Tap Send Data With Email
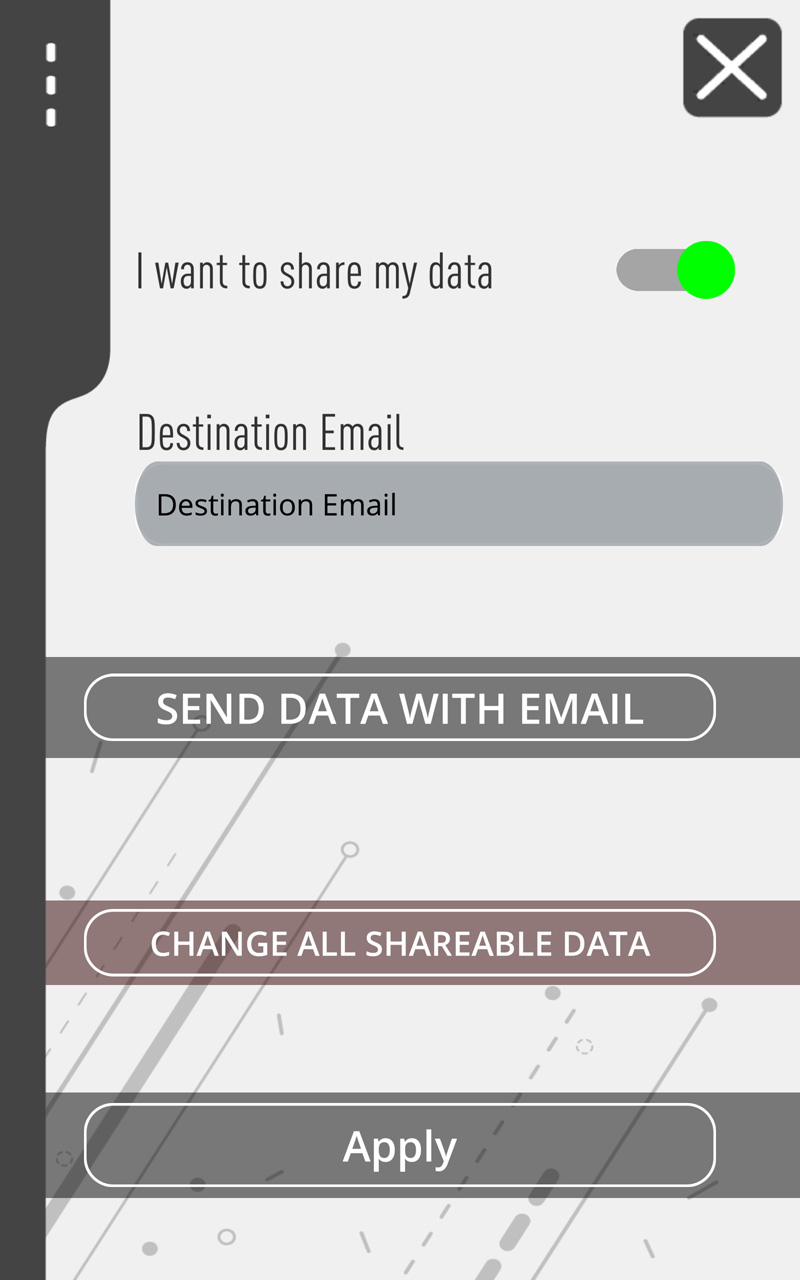Viewport: 800px width, 1280px height. 400,707
